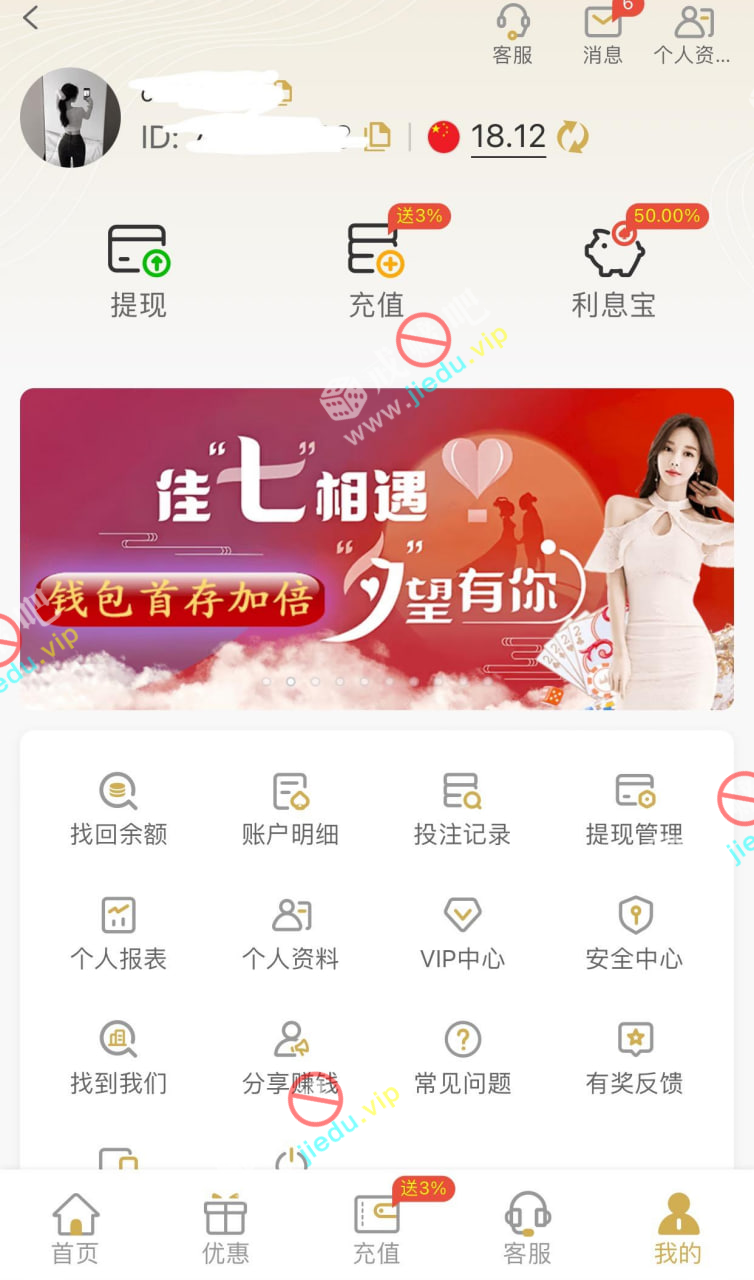Open the 钱包首存加倍 promo banner
The height and width of the screenshot is (1280, 754).
pos(376,548)
